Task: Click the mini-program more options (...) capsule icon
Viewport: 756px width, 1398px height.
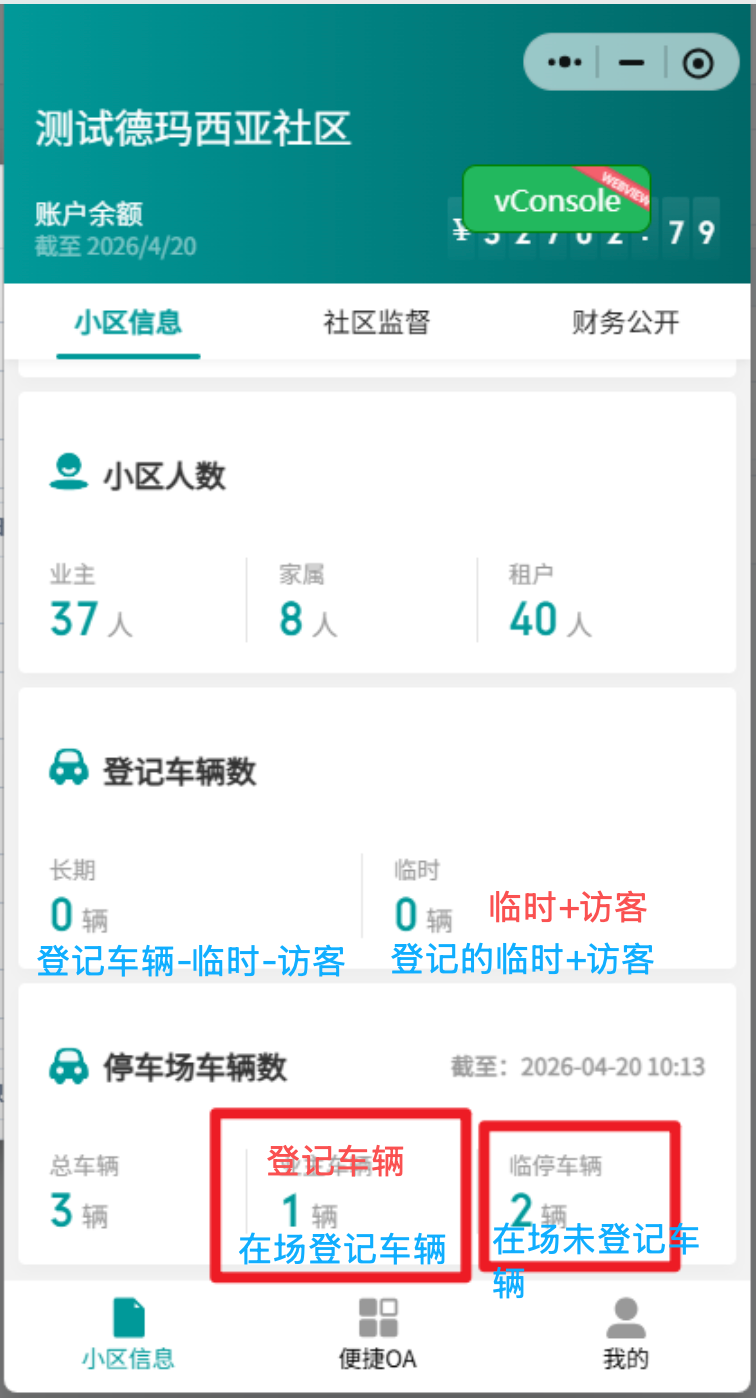Action: 563,61
